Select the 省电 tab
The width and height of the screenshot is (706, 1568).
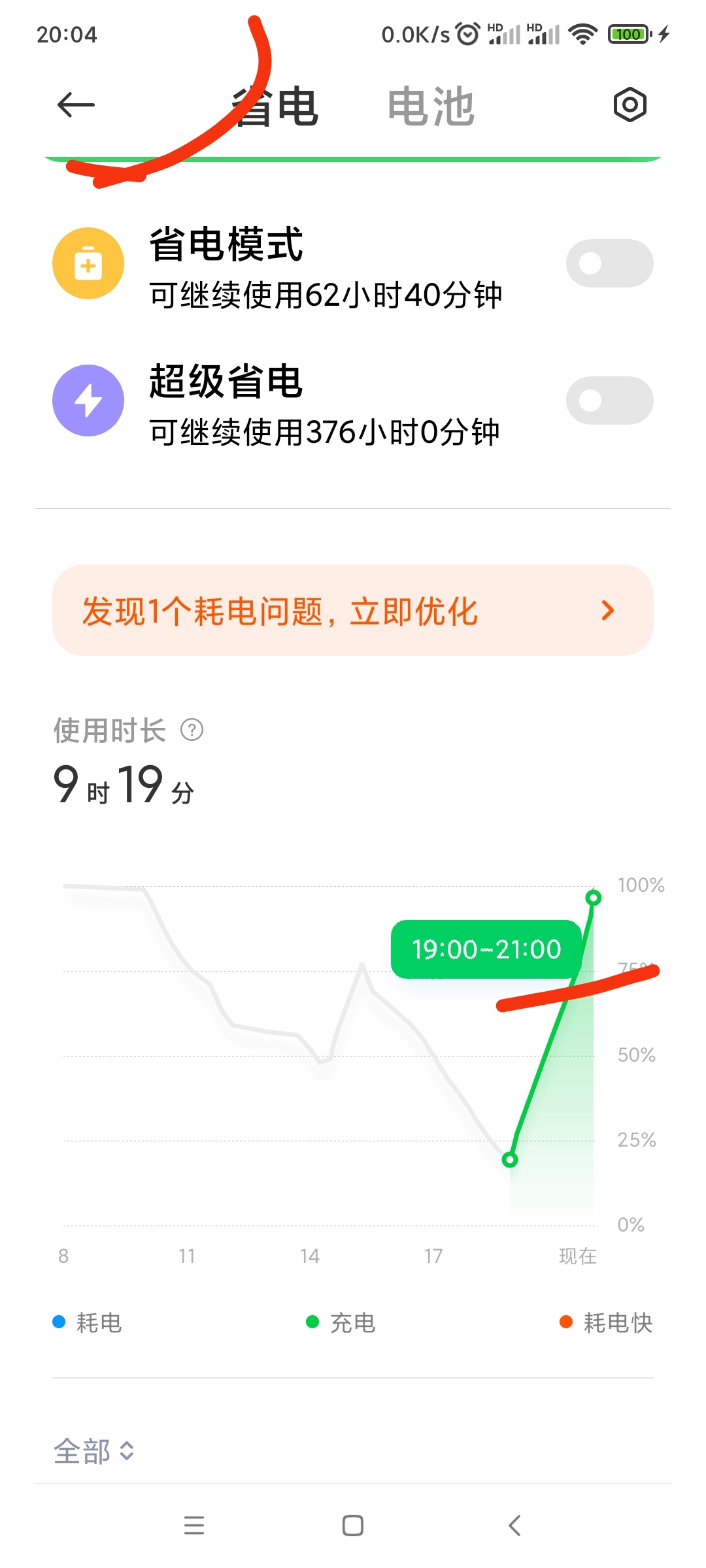pos(276,106)
